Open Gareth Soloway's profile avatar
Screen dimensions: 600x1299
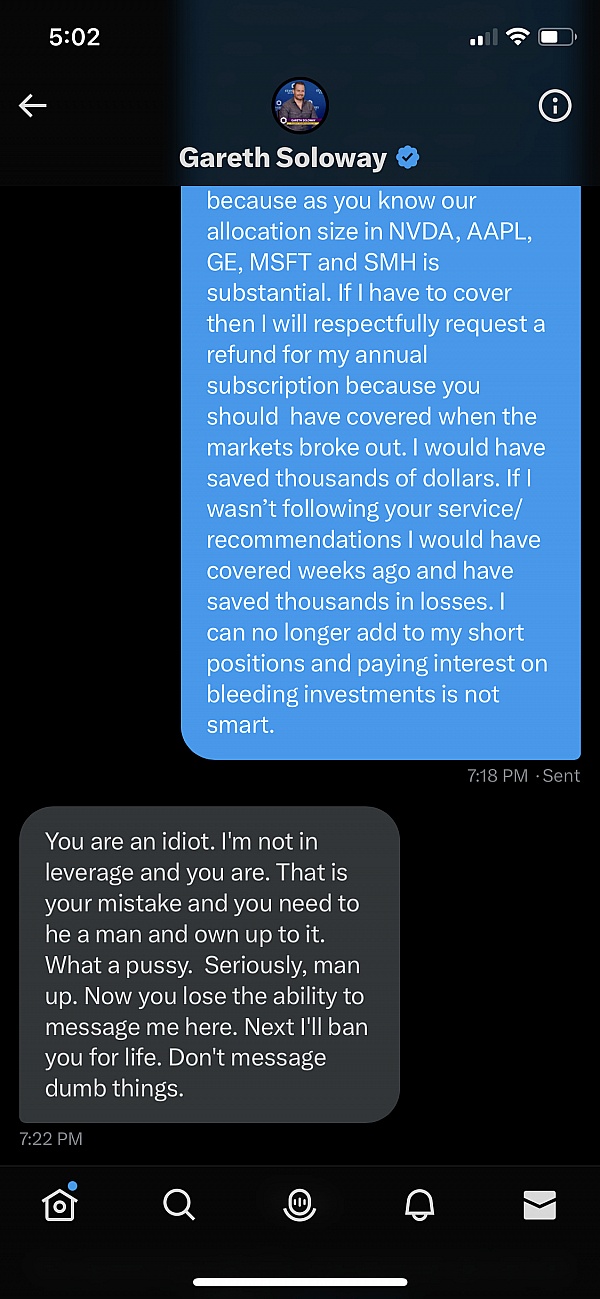click(300, 106)
